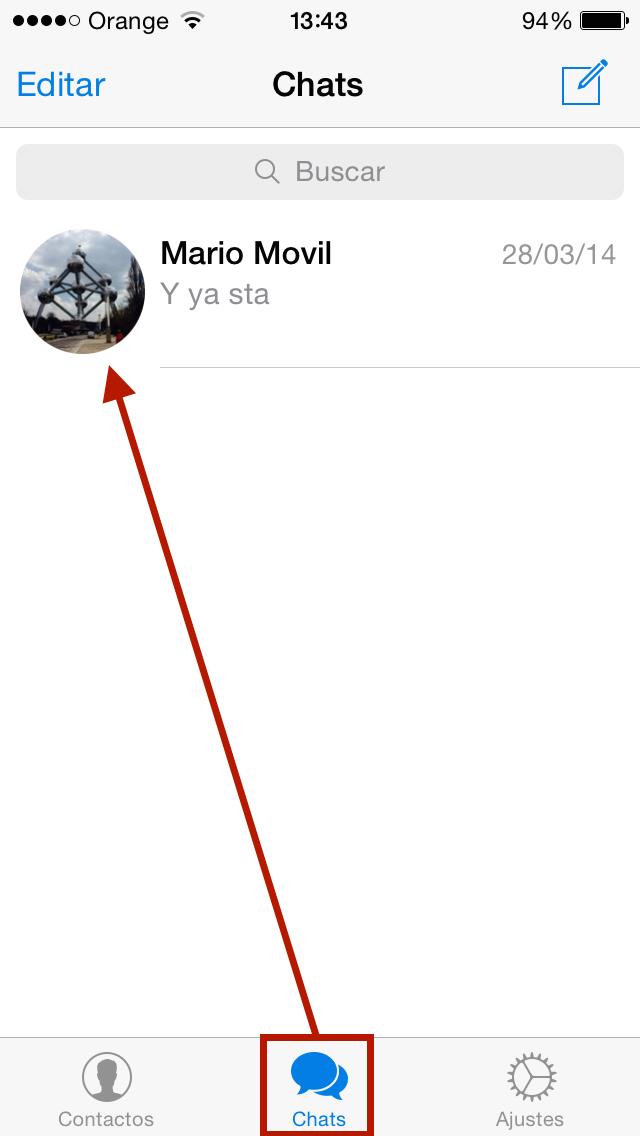
Task: Switch to the Contactos tab
Action: coord(106,1089)
